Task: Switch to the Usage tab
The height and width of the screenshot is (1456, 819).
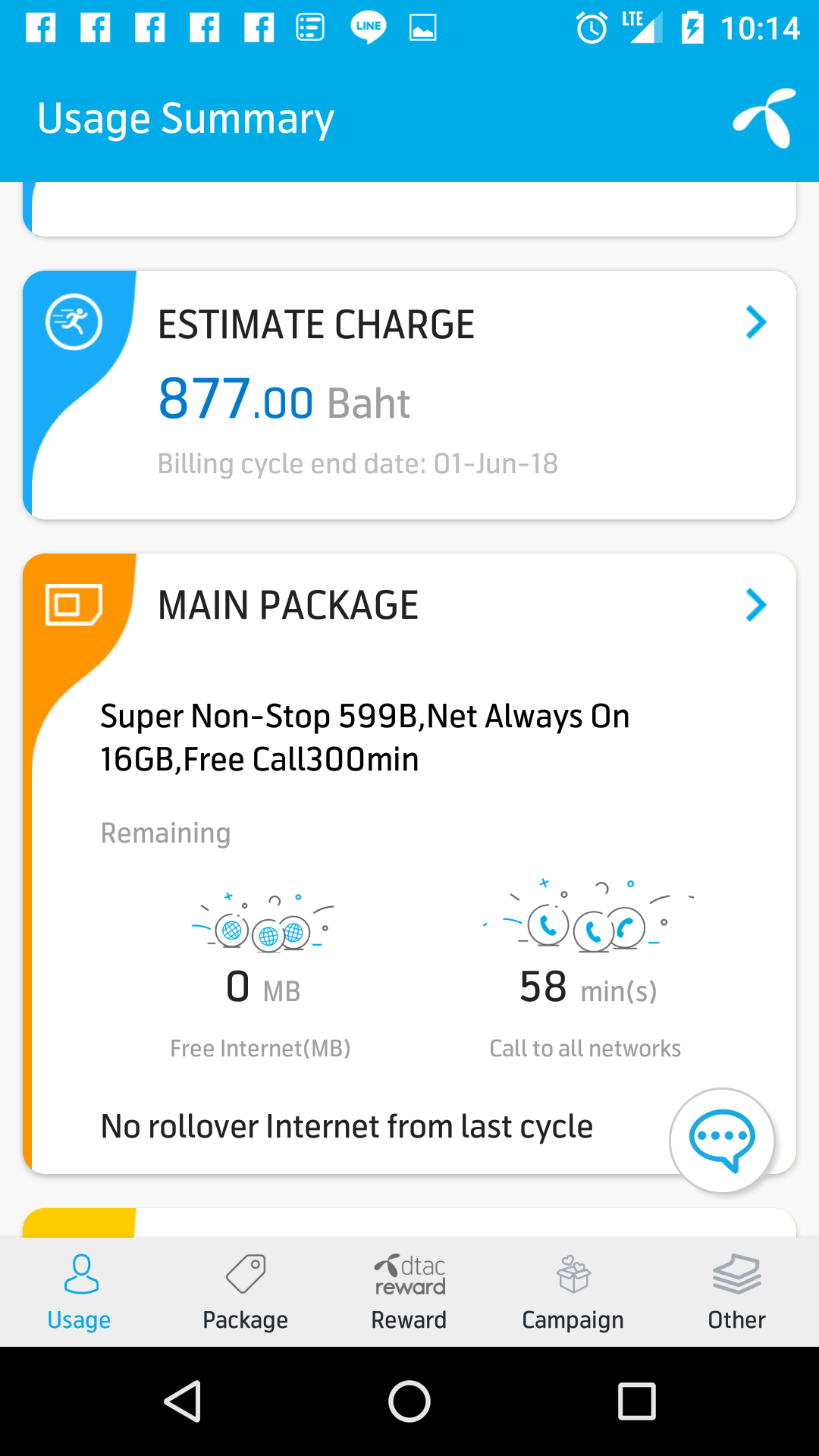Action: point(79,1292)
